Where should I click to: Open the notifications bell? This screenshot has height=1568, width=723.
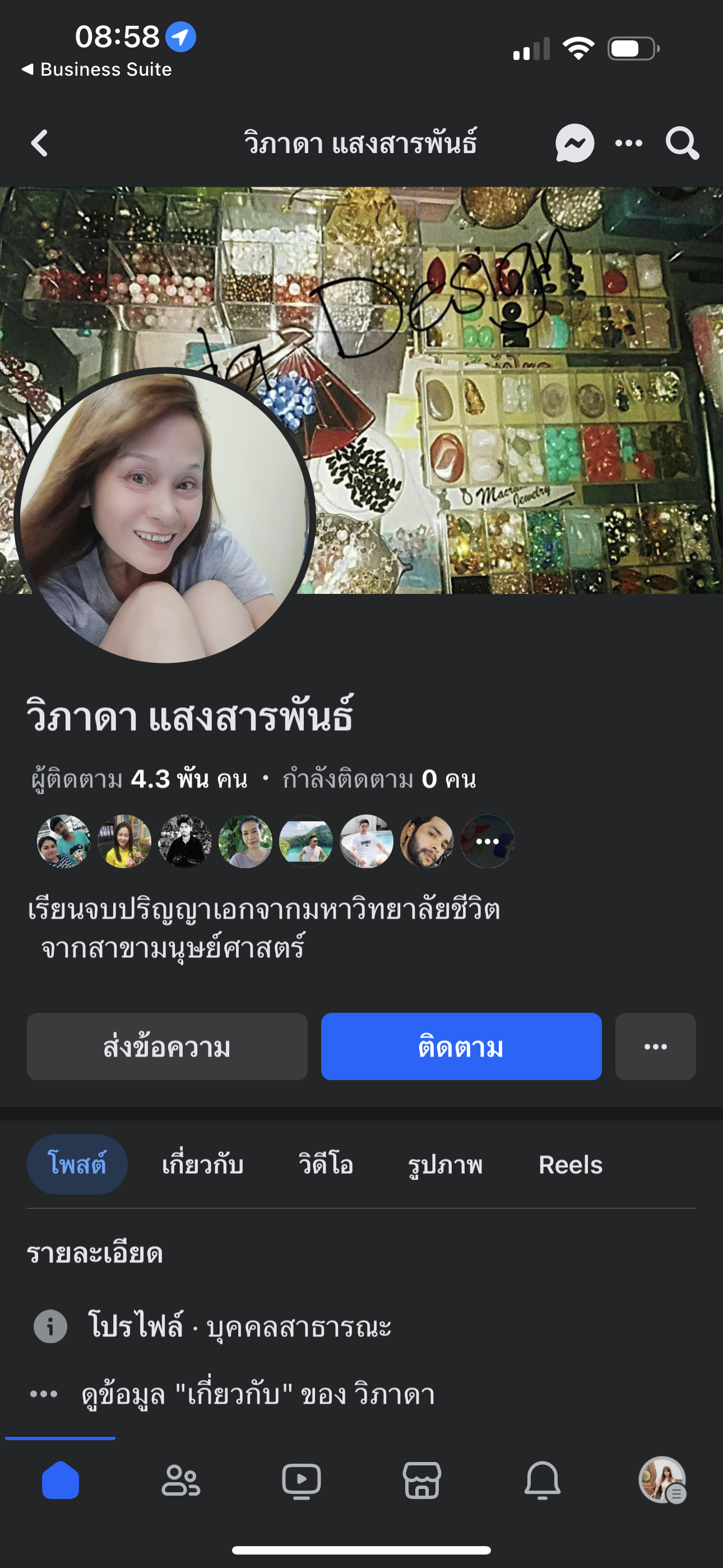click(543, 1481)
